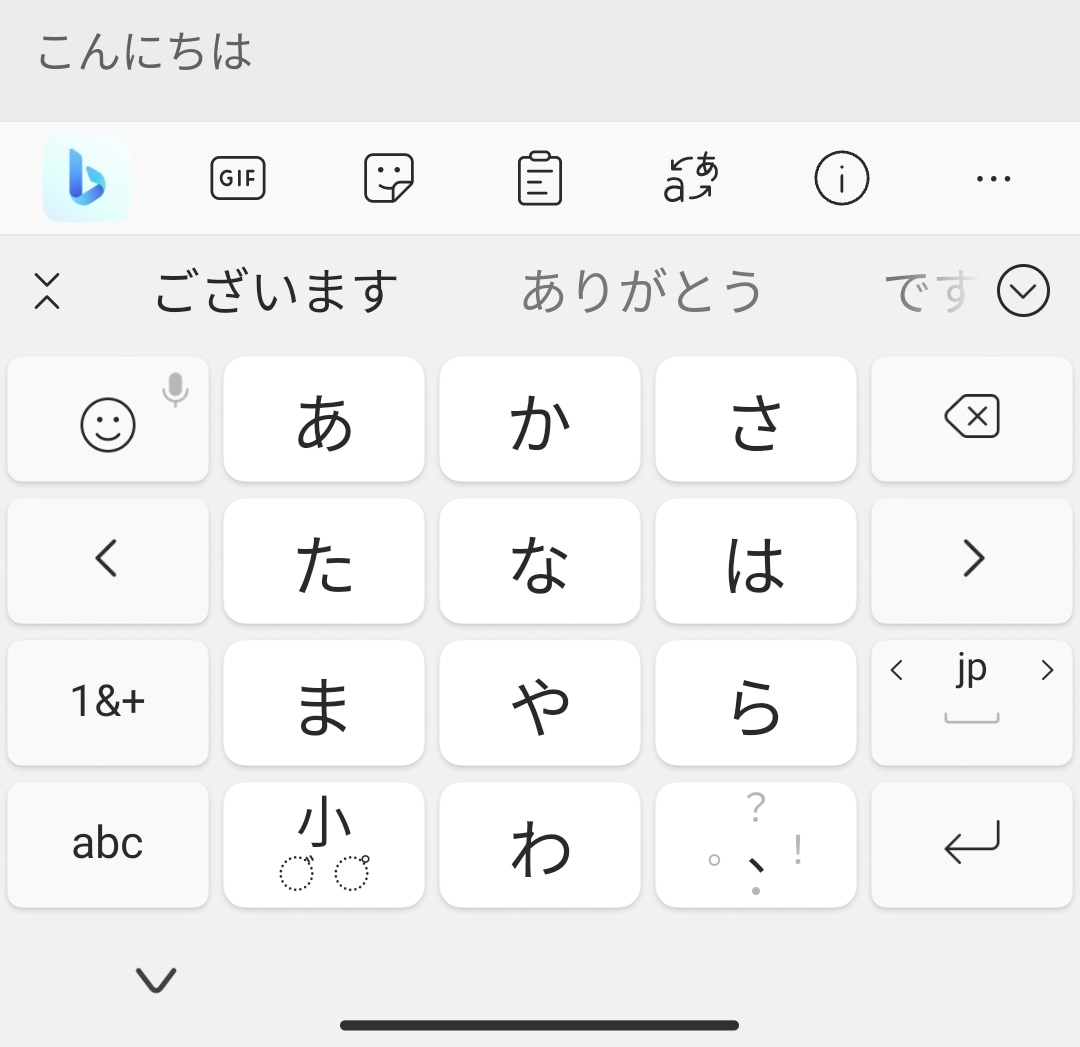Switch to the abc keyboard

[108, 844]
